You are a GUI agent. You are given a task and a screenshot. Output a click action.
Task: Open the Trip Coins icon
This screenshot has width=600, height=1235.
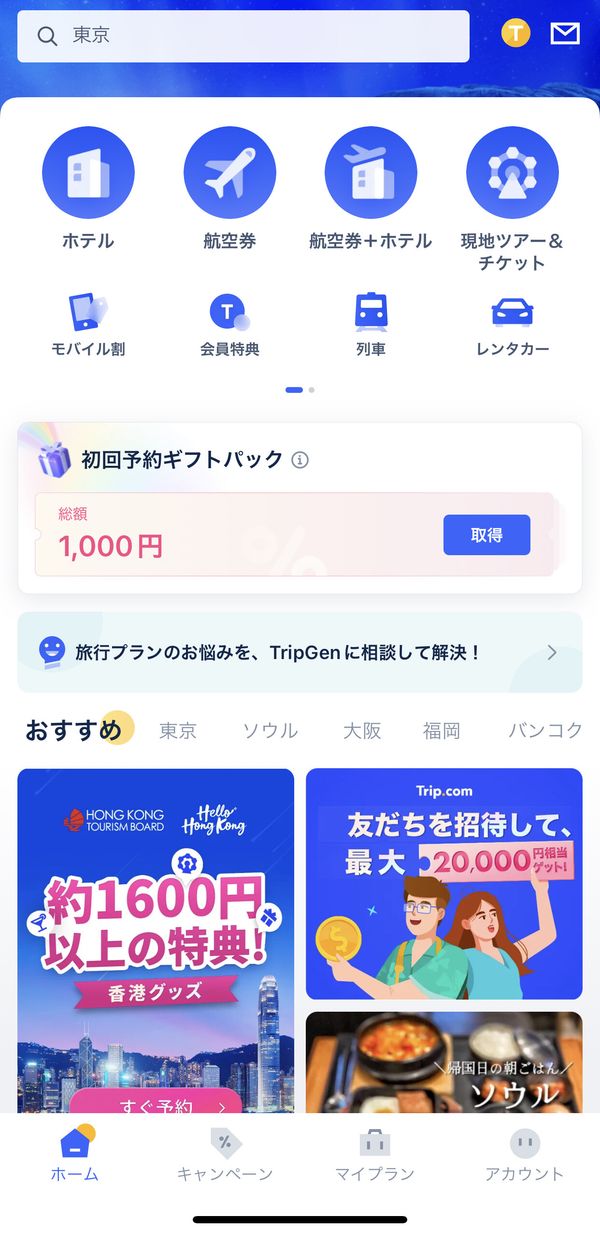(x=515, y=33)
